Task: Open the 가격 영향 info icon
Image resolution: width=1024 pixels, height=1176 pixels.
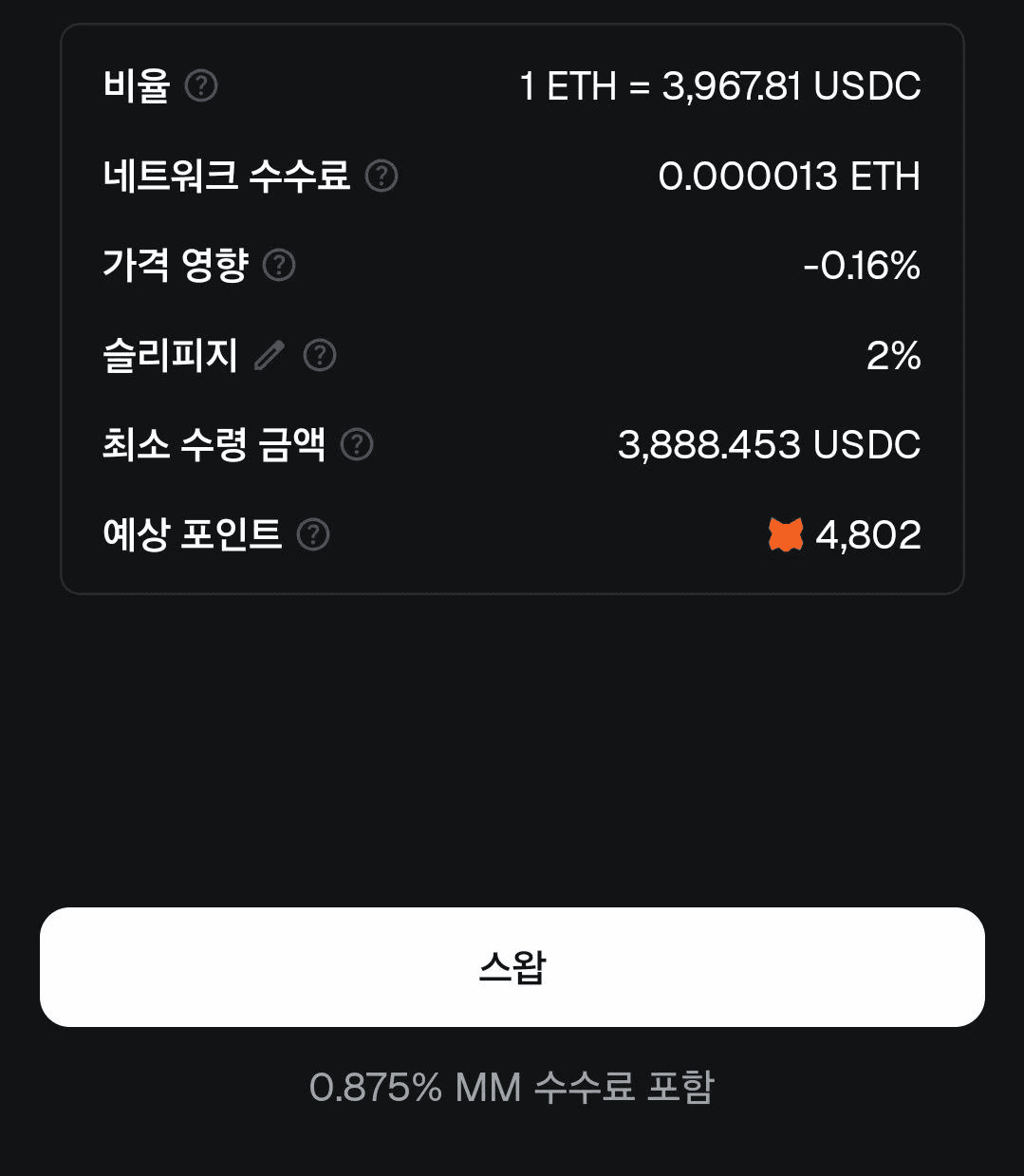Action: (279, 267)
